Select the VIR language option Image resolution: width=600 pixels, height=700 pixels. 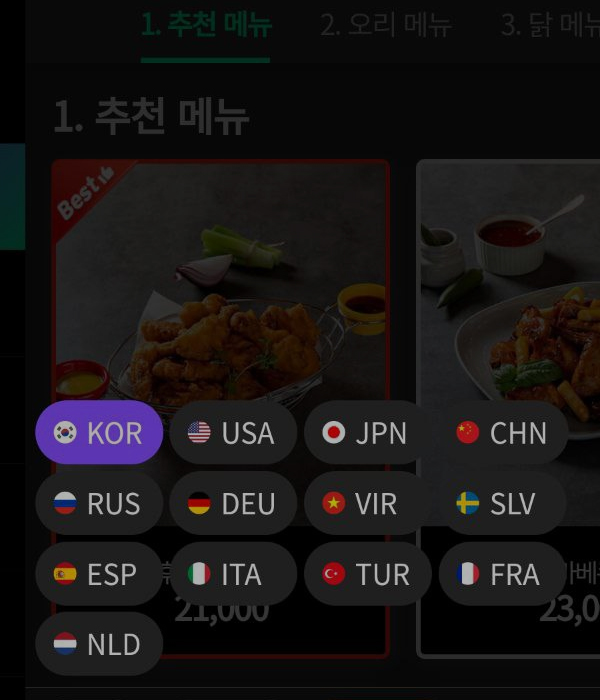[367, 503]
